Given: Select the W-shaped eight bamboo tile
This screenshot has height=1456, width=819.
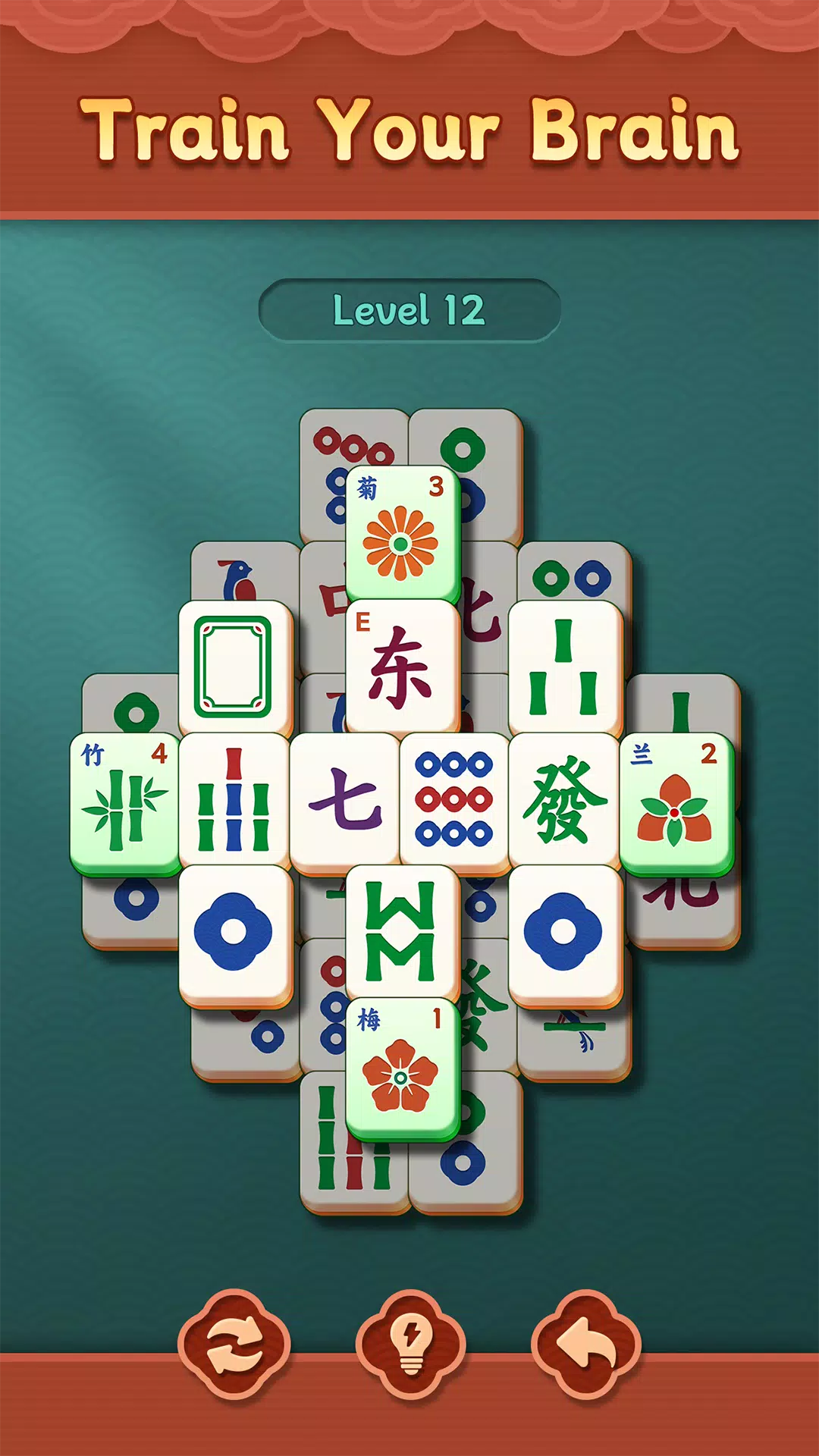Looking at the screenshot, I should 402,931.
